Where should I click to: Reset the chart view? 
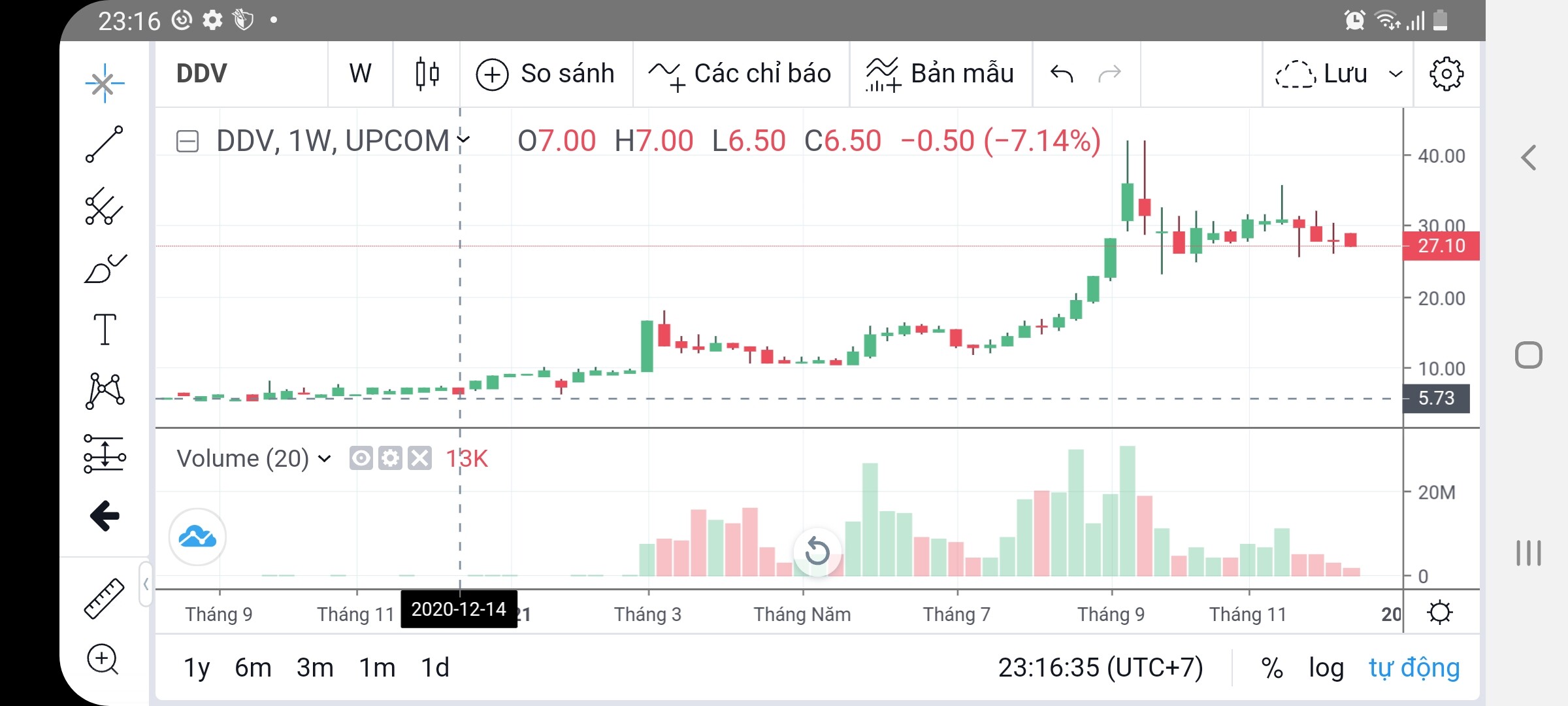[817, 551]
